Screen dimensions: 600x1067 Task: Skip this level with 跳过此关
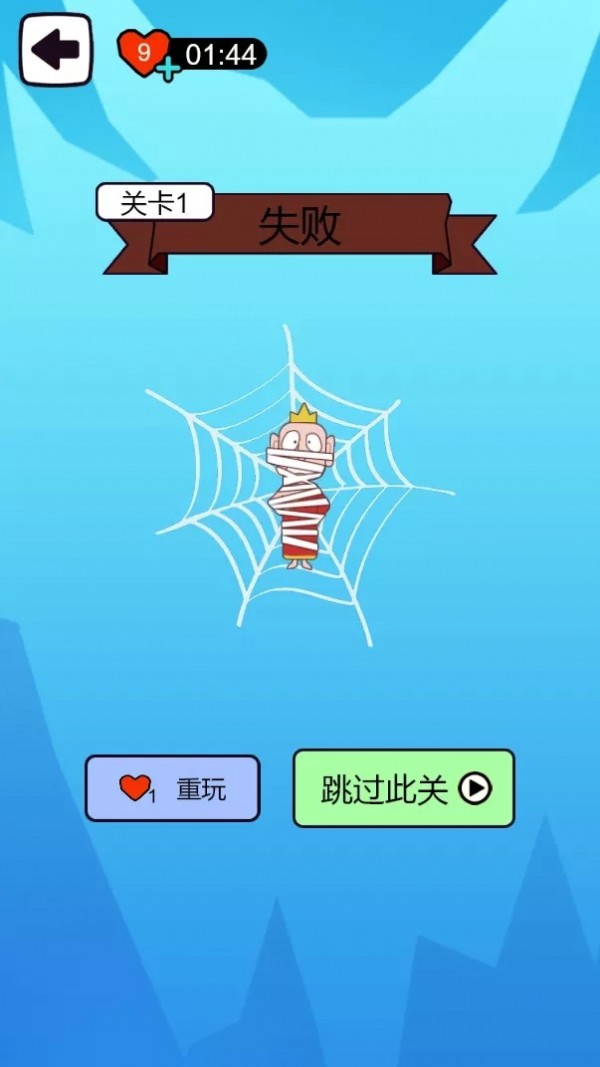tap(403, 788)
